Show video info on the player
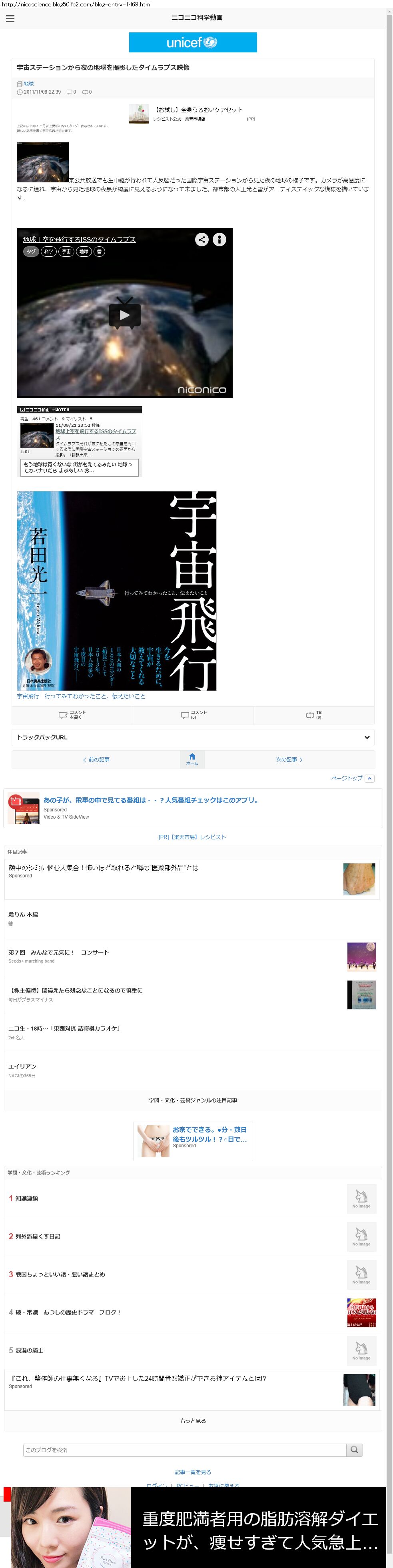The width and height of the screenshot is (393, 1568). click(219, 240)
